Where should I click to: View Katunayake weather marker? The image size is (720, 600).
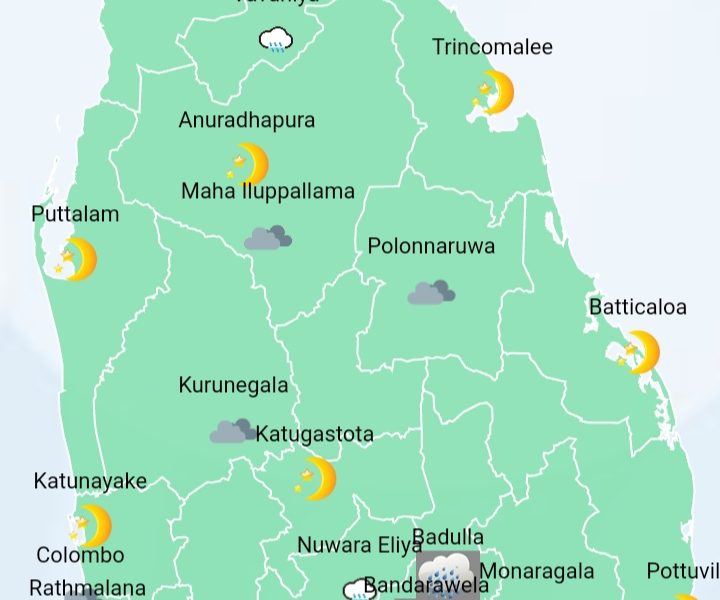(91, 525)
